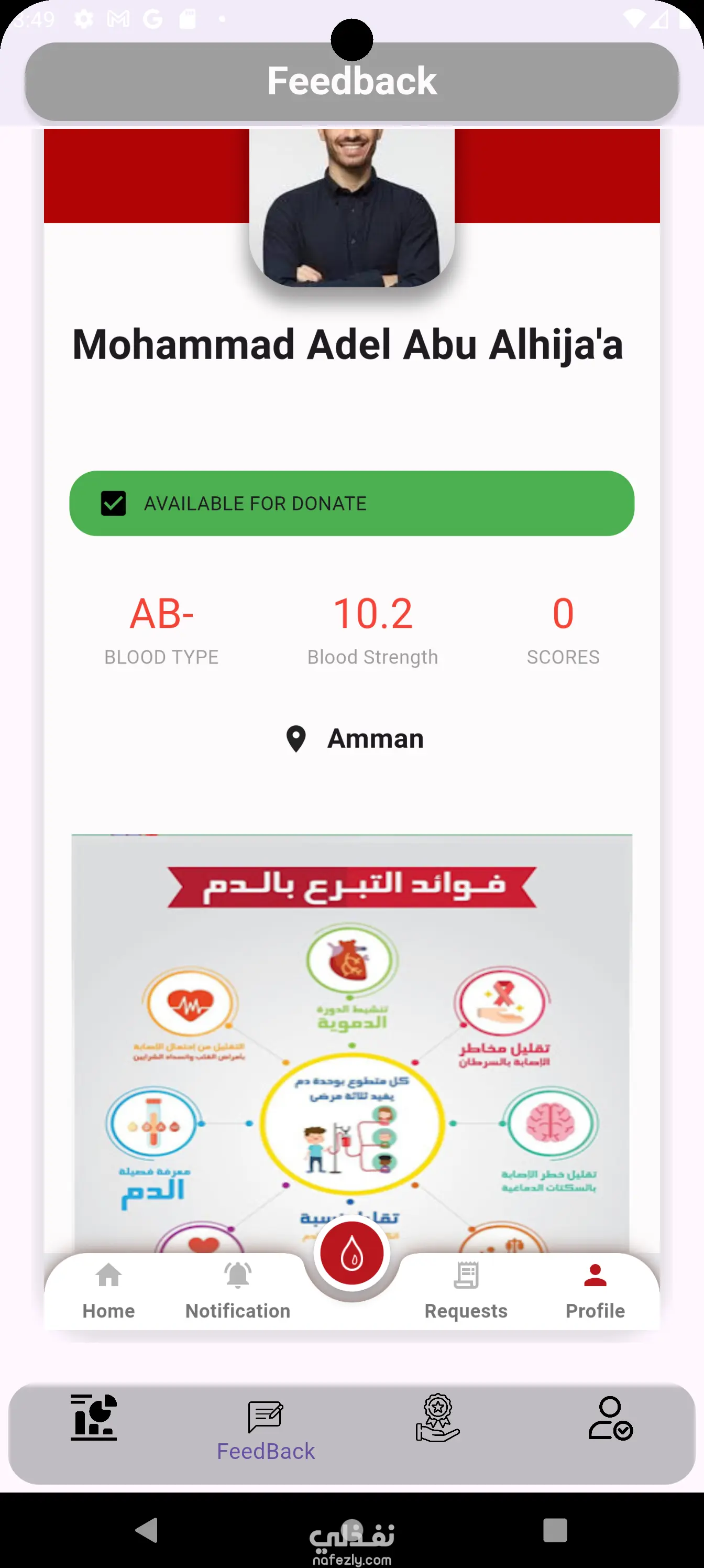The image size is (704, 1568).
Task: Tap the system back button
Action: 148,1530
